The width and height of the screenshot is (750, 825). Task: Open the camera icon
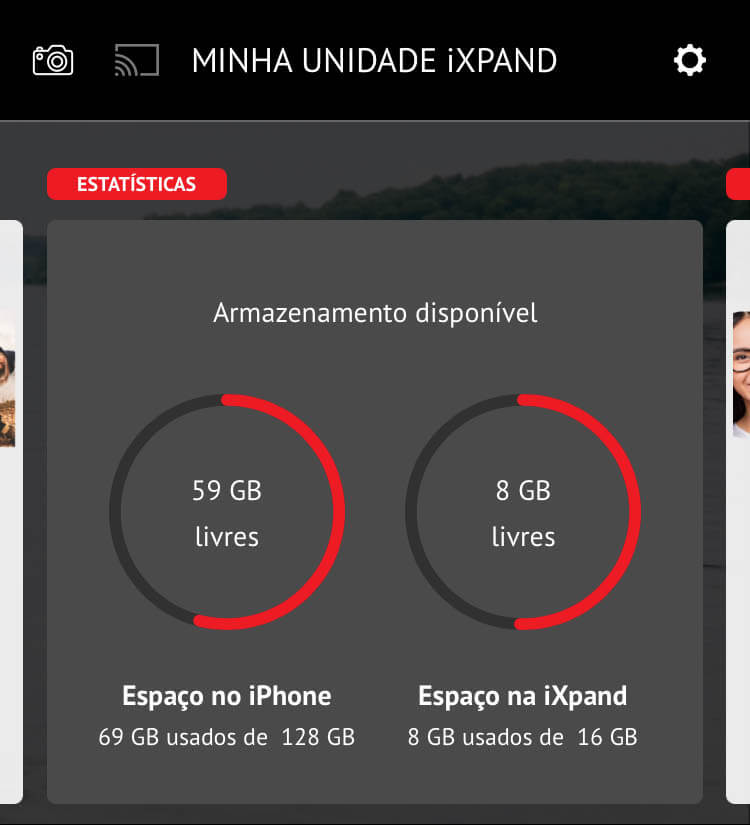(53, 61)
